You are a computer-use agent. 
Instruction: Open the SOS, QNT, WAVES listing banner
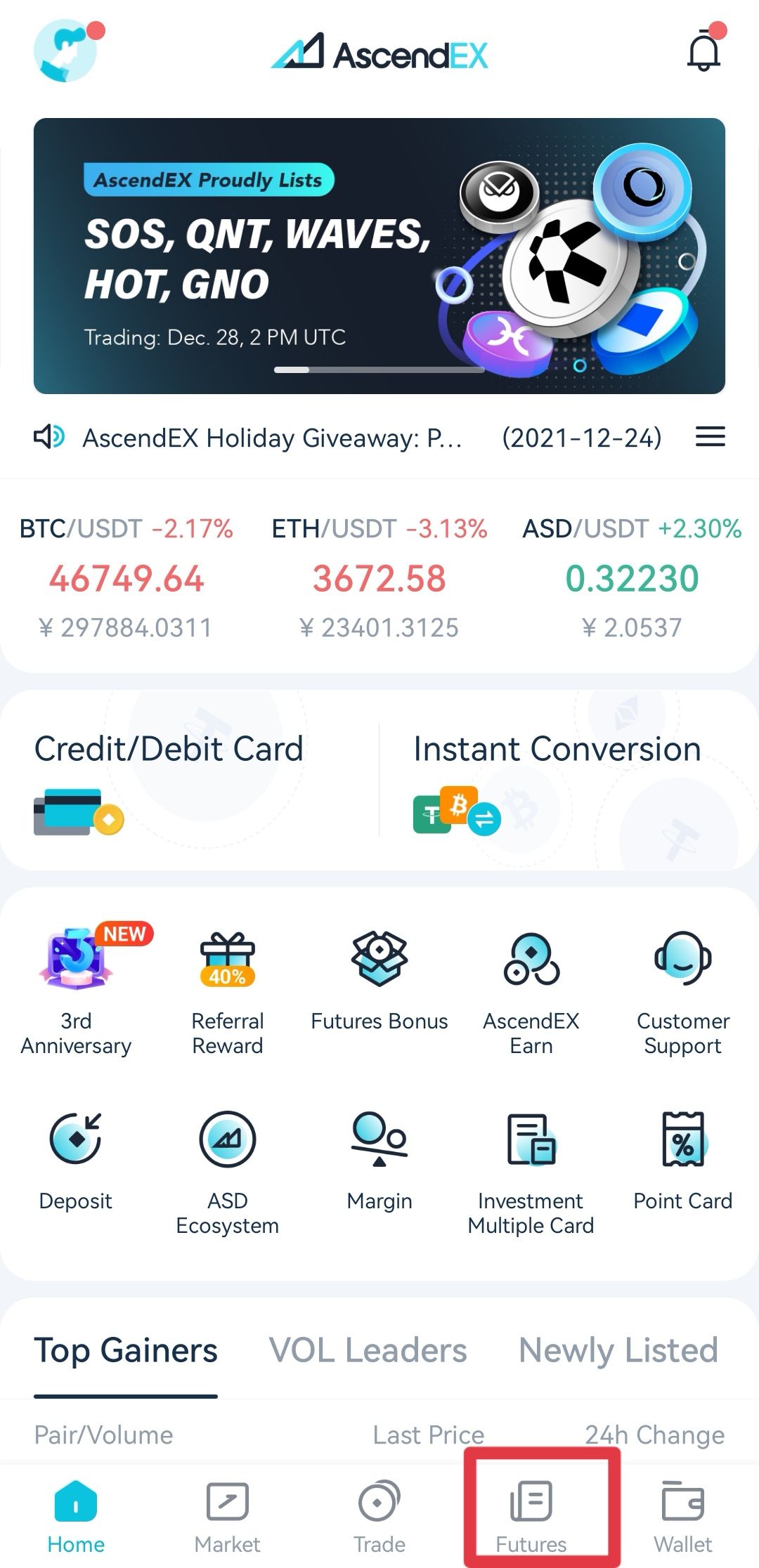(x=379, y=256)
